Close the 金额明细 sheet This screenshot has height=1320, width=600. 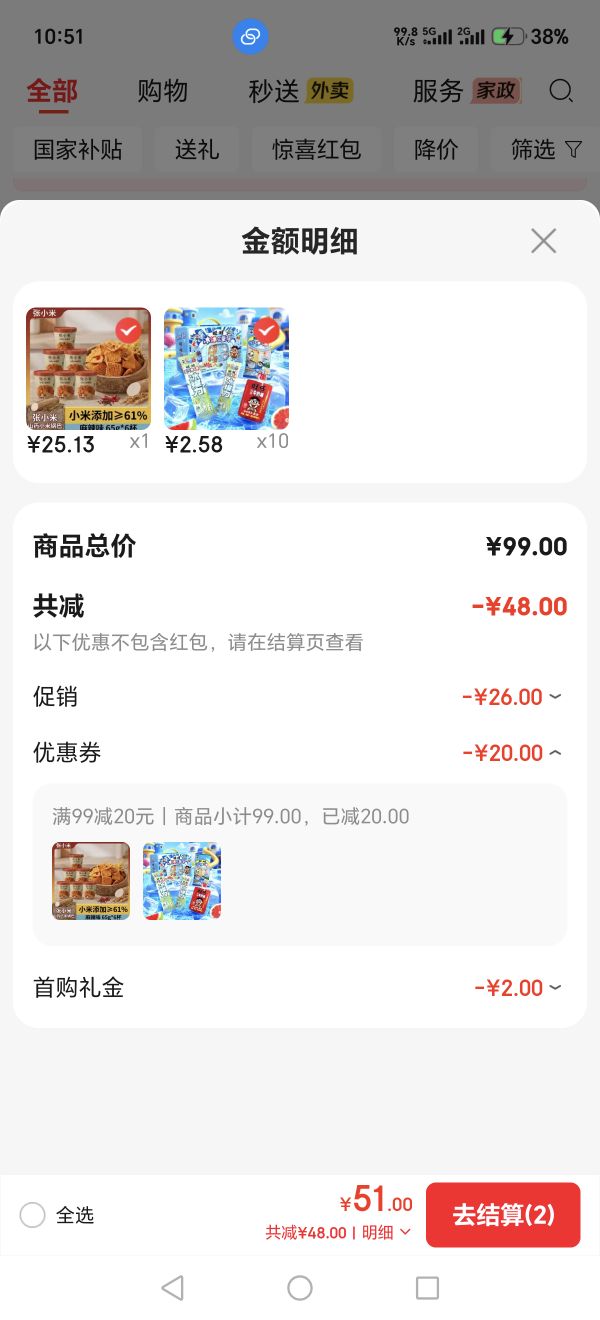coord(543,241)
